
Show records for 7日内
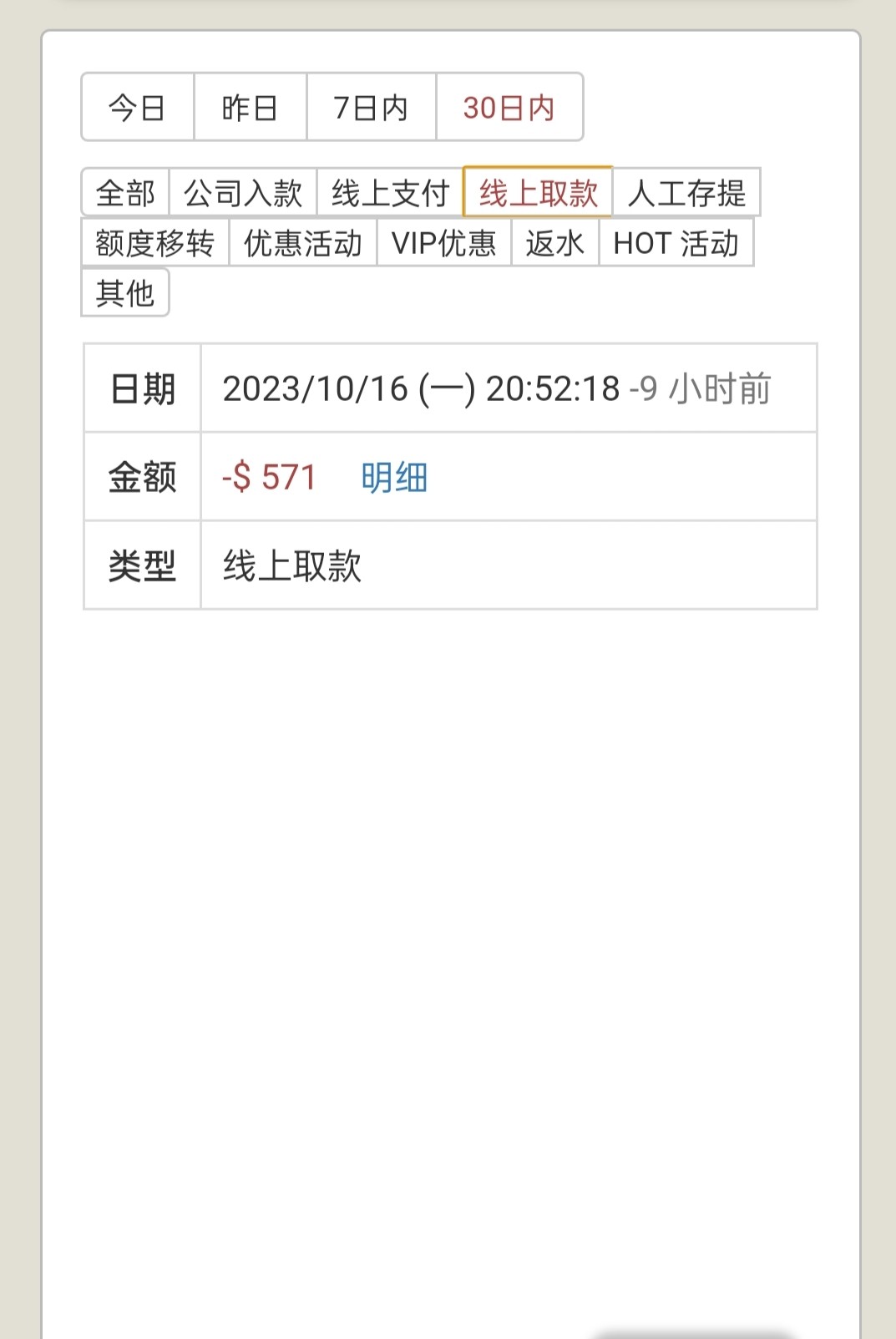[371, 108]
